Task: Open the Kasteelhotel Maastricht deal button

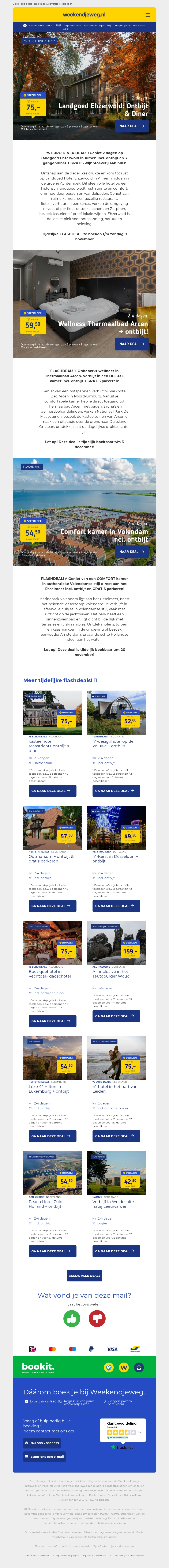Action: (52, 791)
